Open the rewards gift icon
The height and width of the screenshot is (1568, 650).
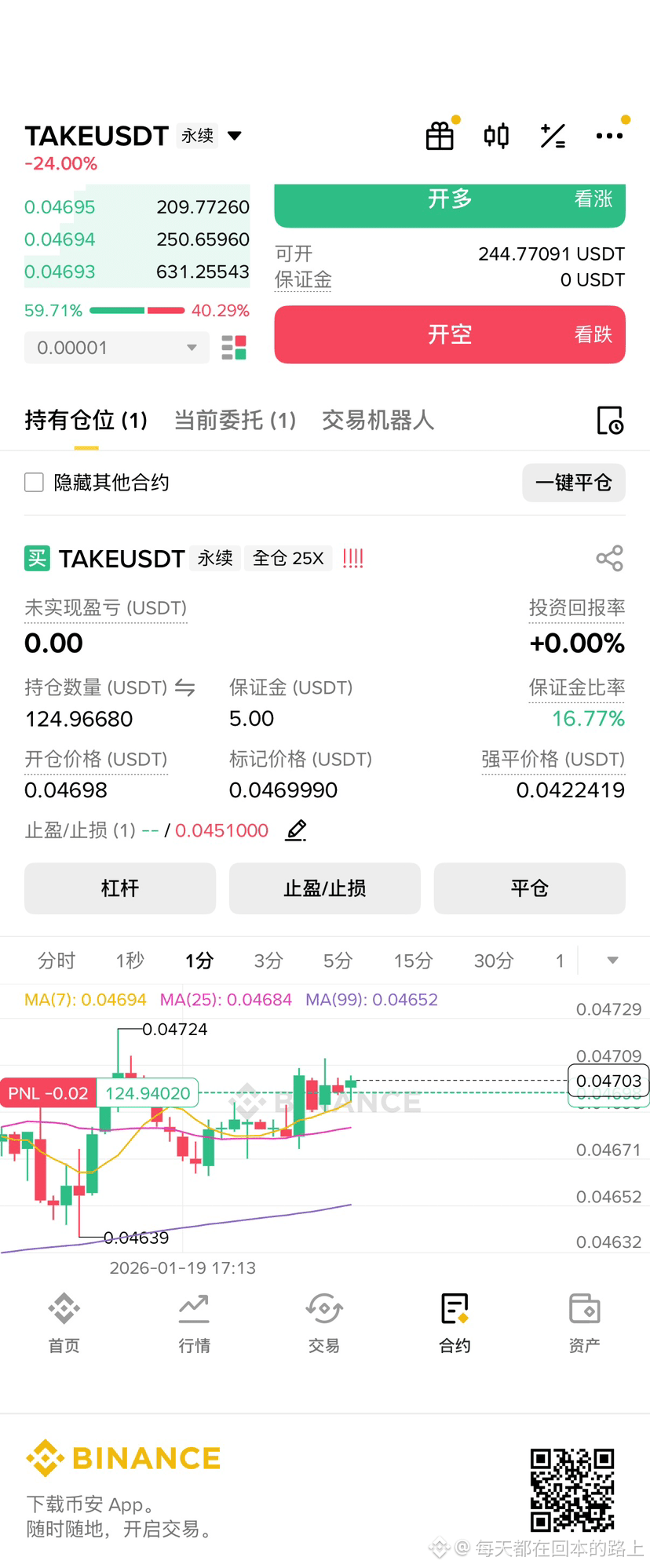click(439, 135)
